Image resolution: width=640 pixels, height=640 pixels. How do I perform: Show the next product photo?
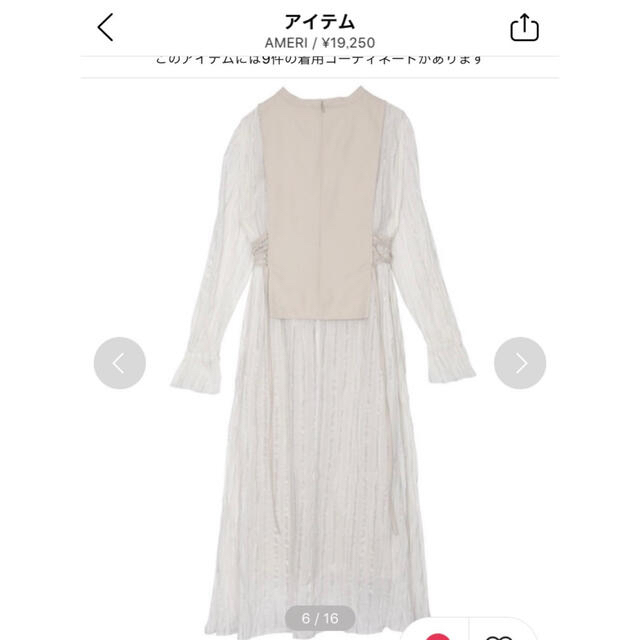[520, 364]
